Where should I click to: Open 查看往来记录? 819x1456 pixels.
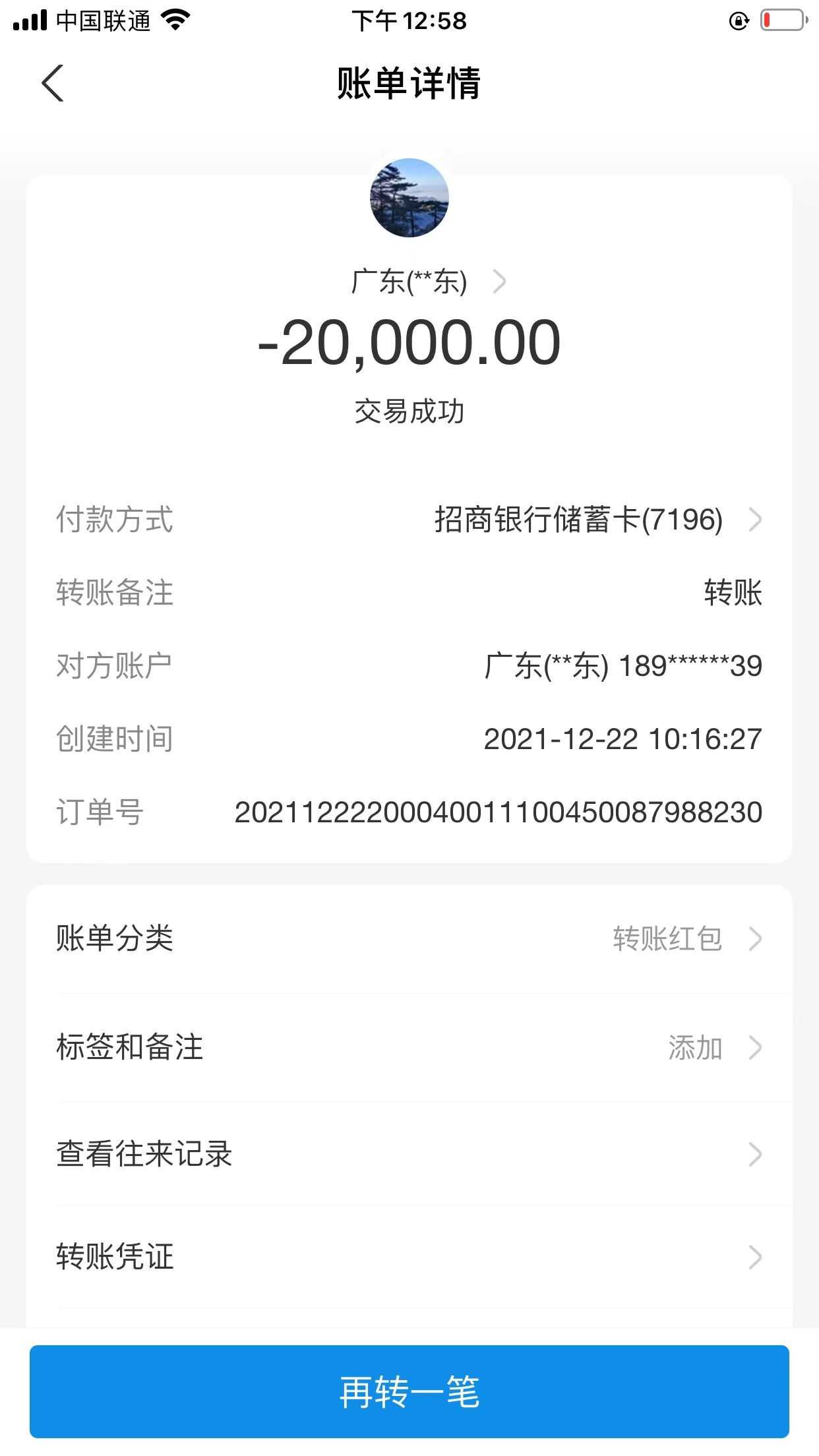tap(409, 1154)
